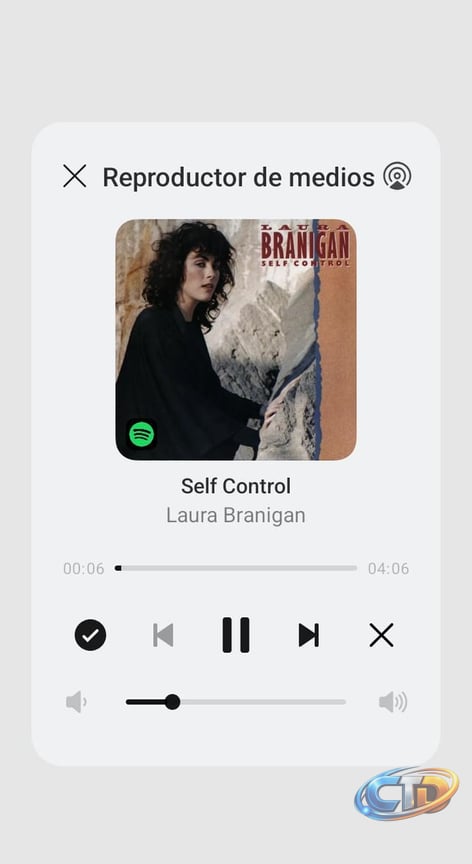Seek within the song progress bar

coord(236,568)
